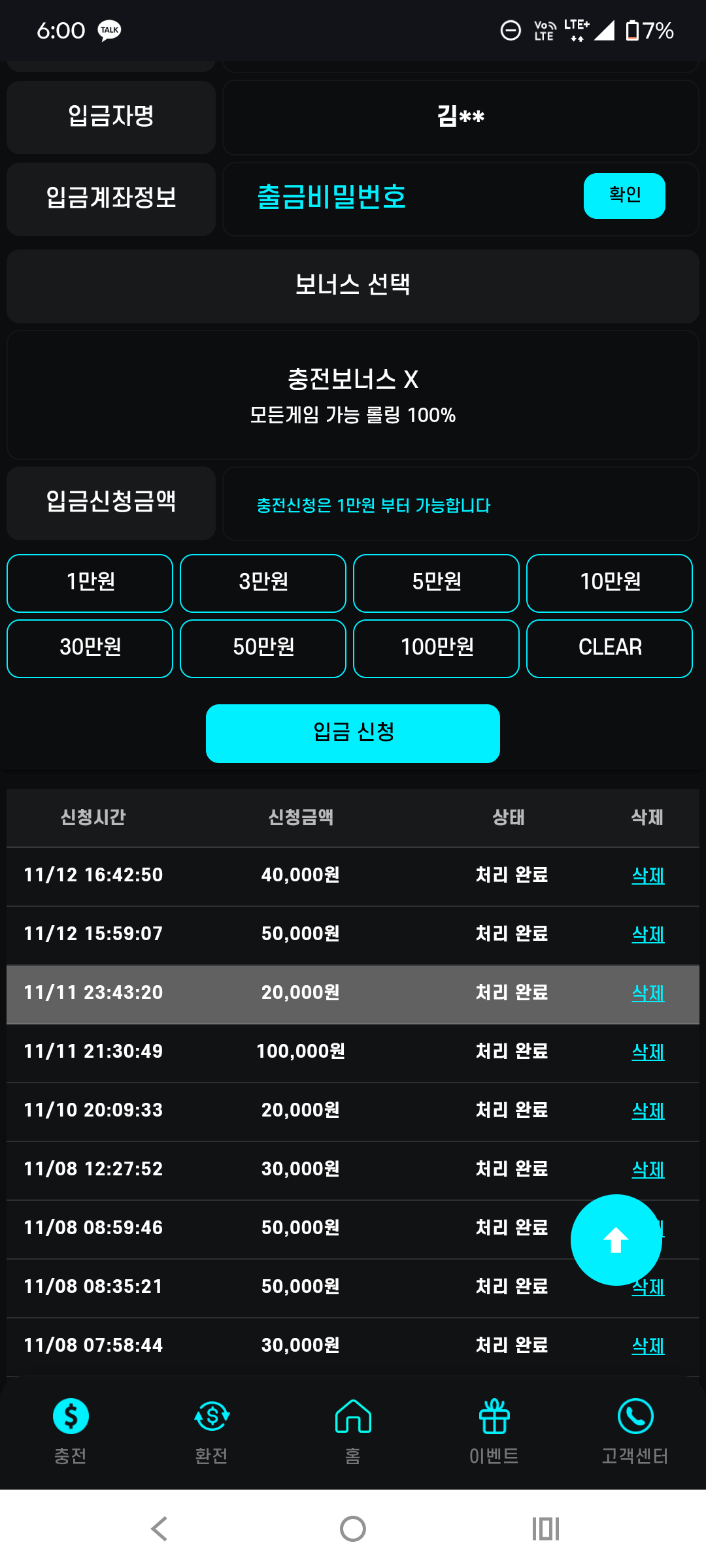Select the 충전보너스 X bonus option

(x=353, y=395)
